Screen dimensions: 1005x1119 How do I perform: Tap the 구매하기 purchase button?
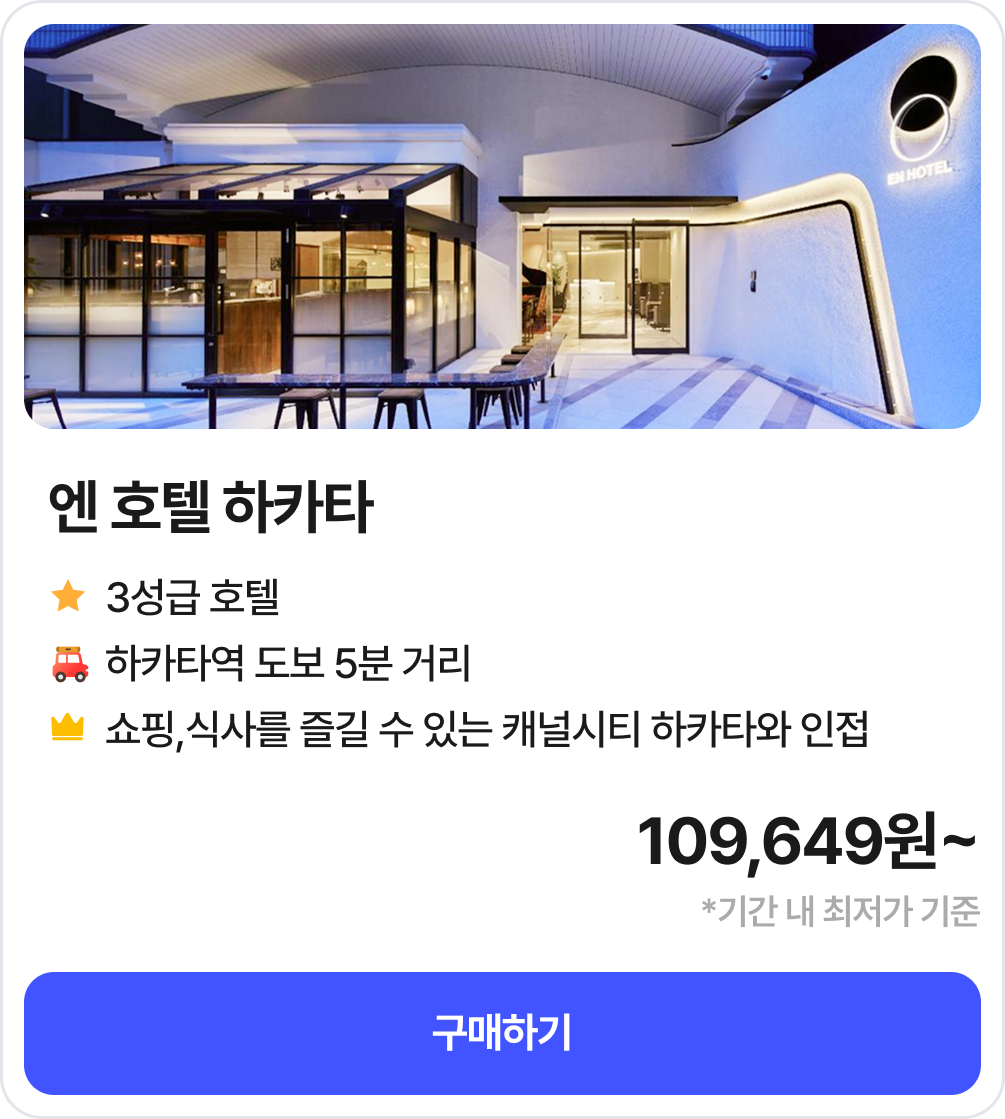click(x=502, y=1033)
